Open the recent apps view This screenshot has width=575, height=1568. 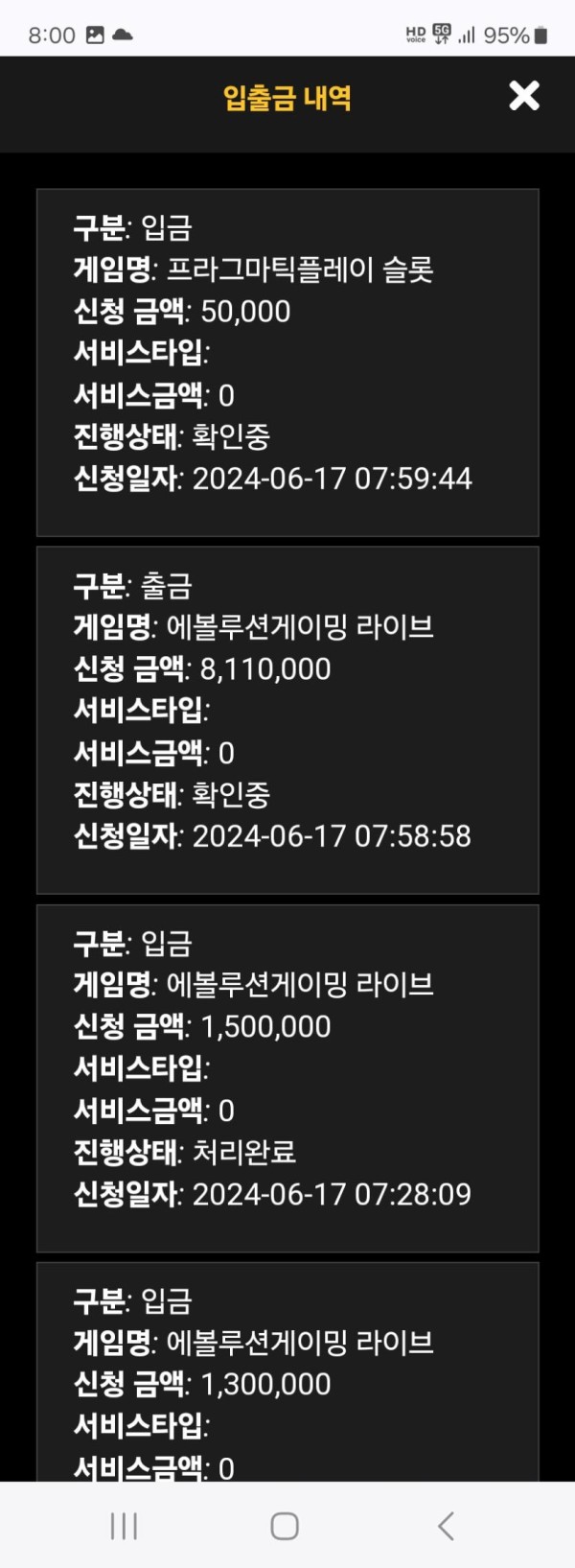pyautogui.click(x=125, y=1525)
